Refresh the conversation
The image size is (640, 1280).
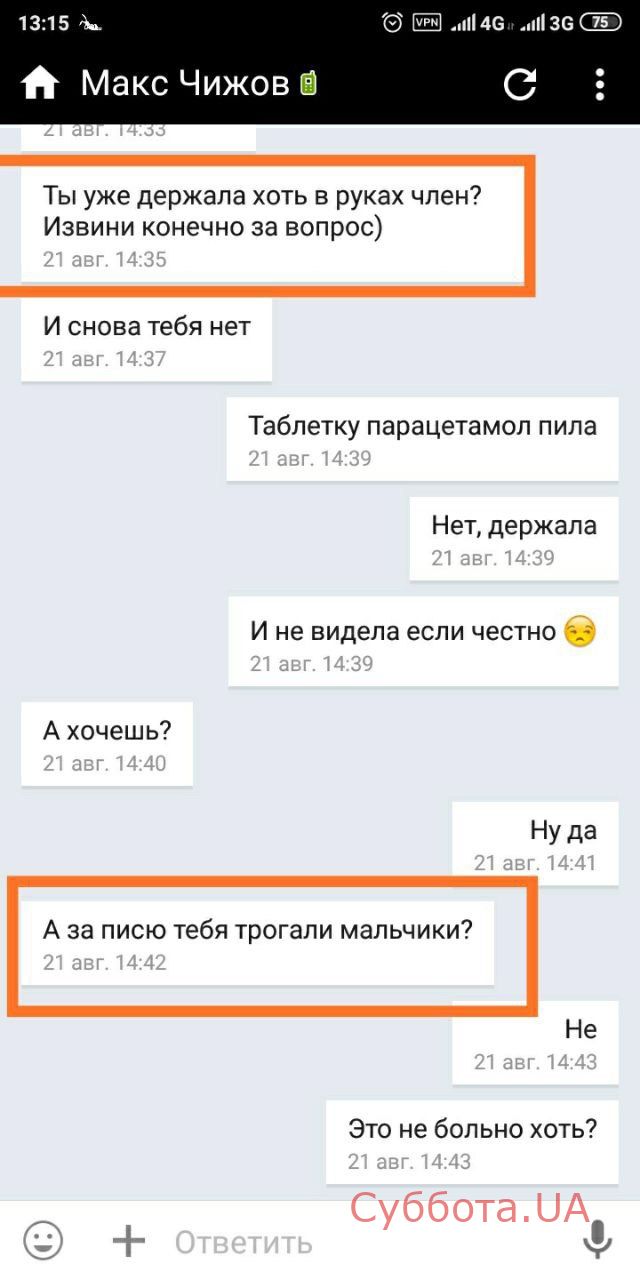tap(520, 84)
